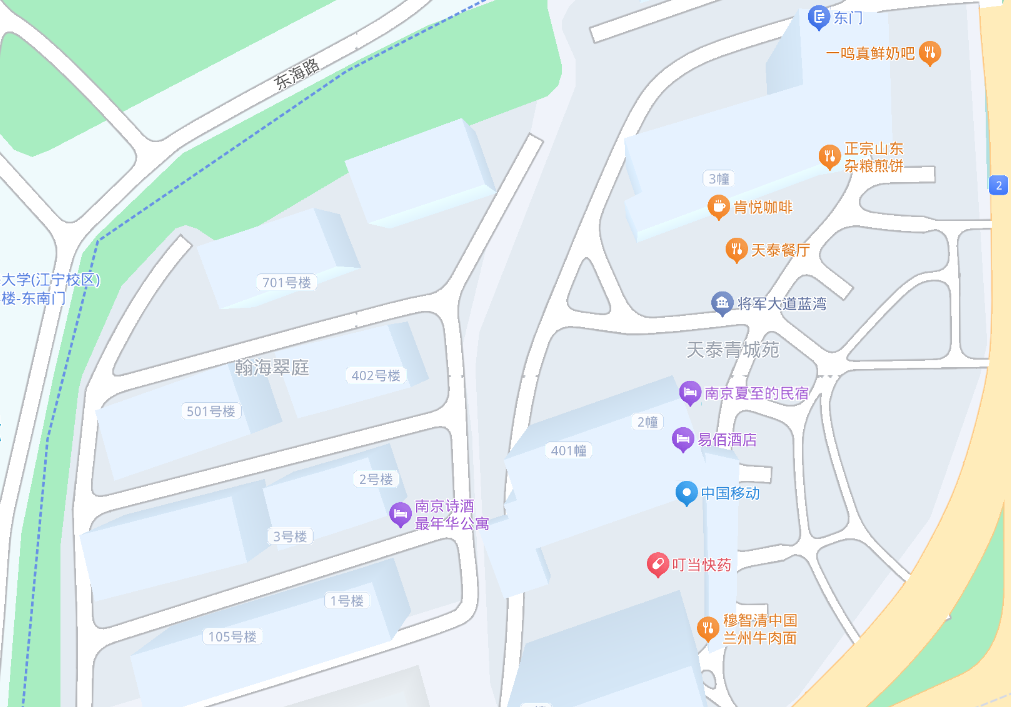
Task: Open the 叮当快药 pharmacy marker
Action: click(657, 565)
